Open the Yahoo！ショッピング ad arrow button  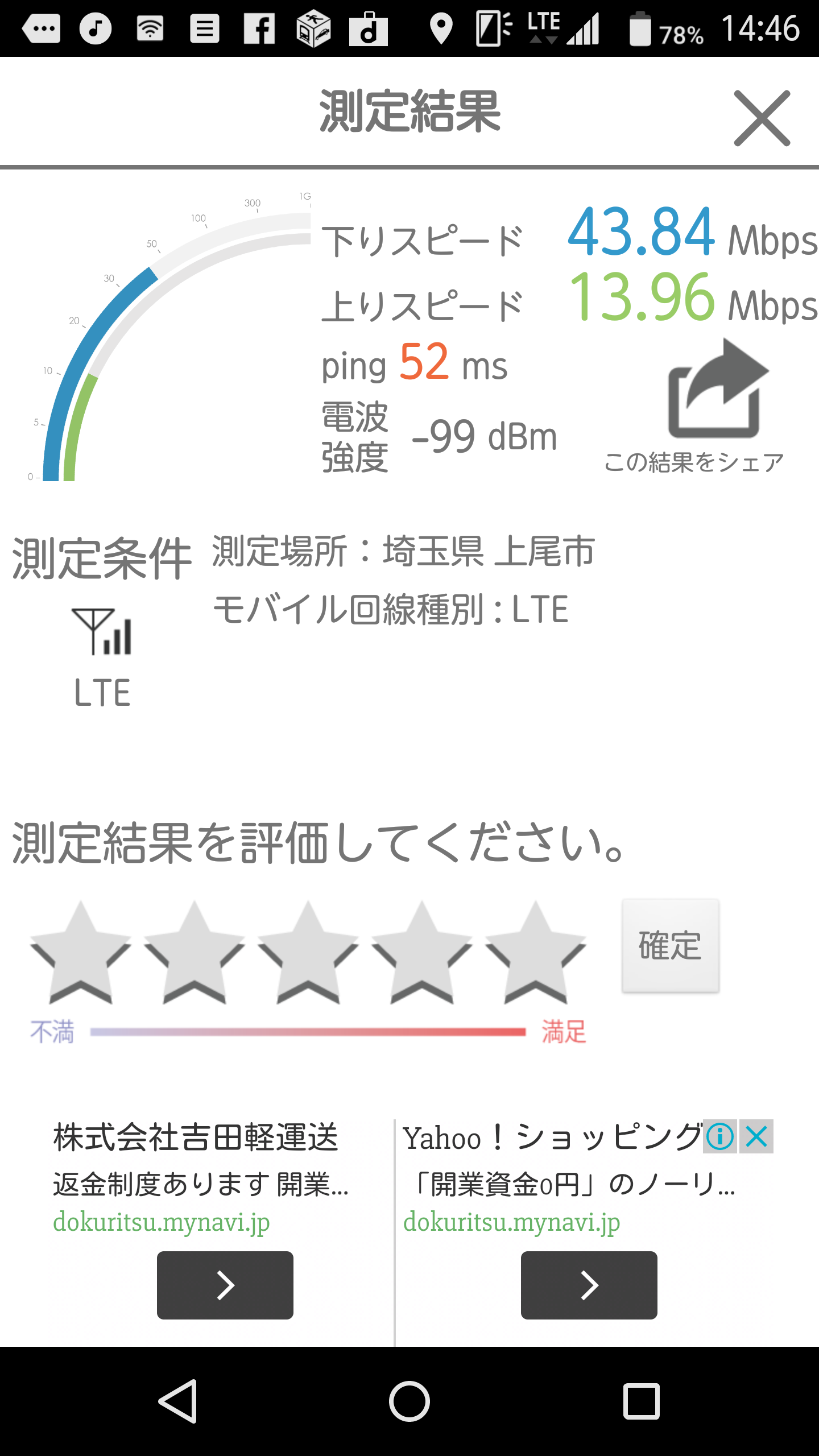click(x=589, y=1285)
